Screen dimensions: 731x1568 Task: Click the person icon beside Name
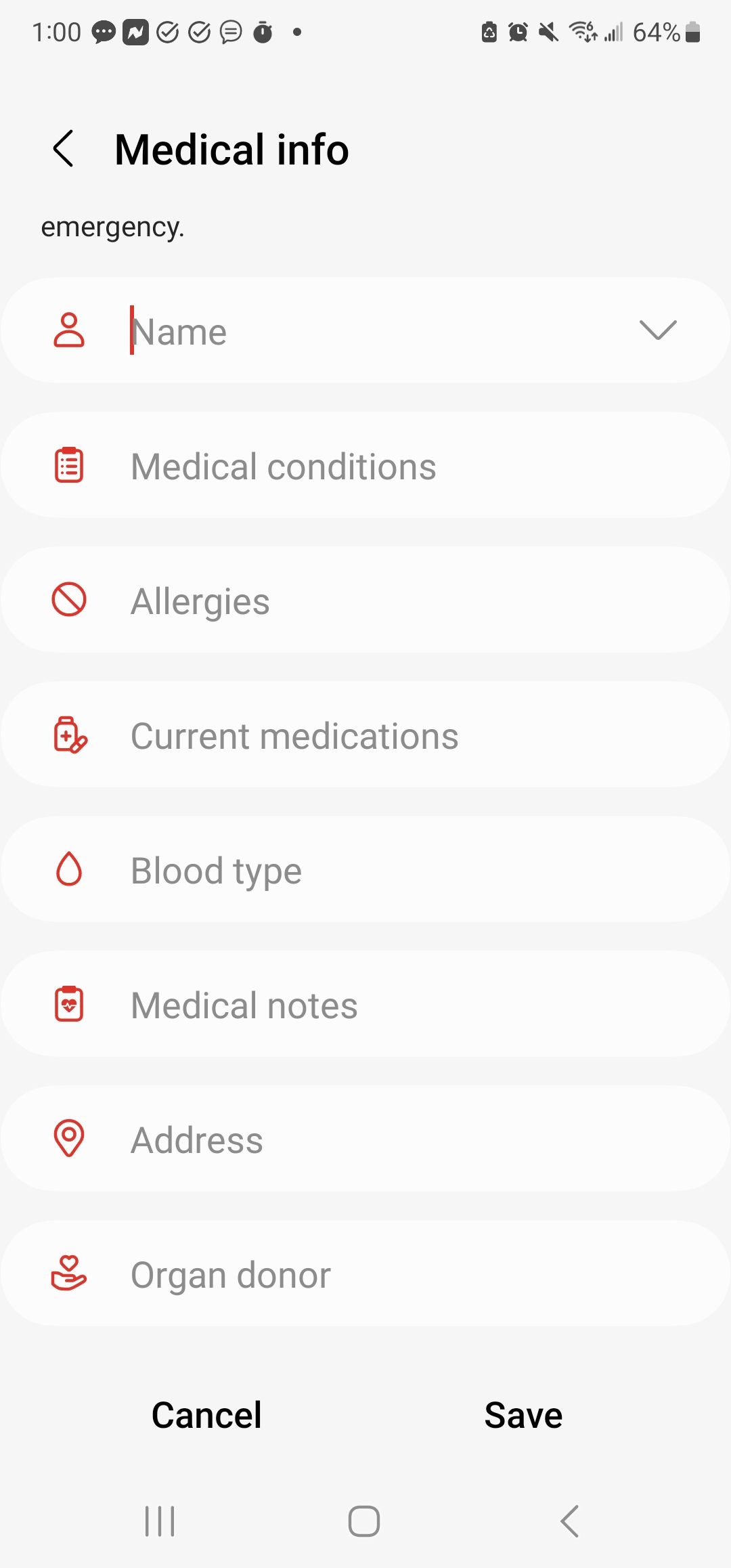click(x=68, y=330)
